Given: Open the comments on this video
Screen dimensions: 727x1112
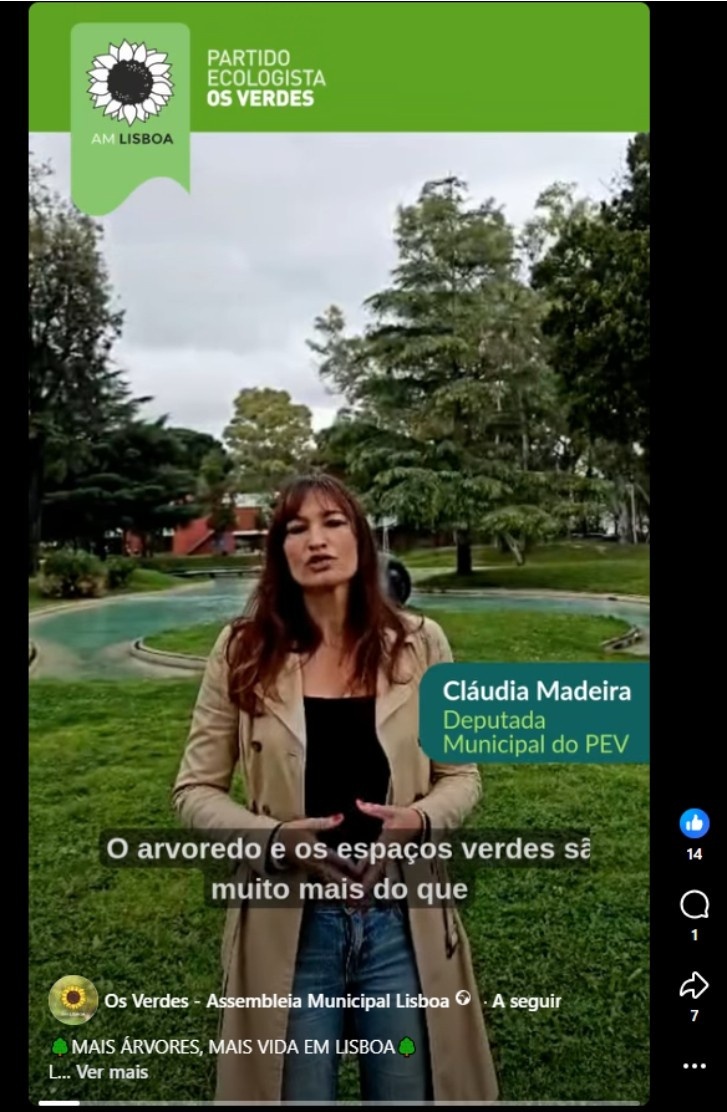Looking at the screenshot, I should pyautogui.click(x=694, y=905).
